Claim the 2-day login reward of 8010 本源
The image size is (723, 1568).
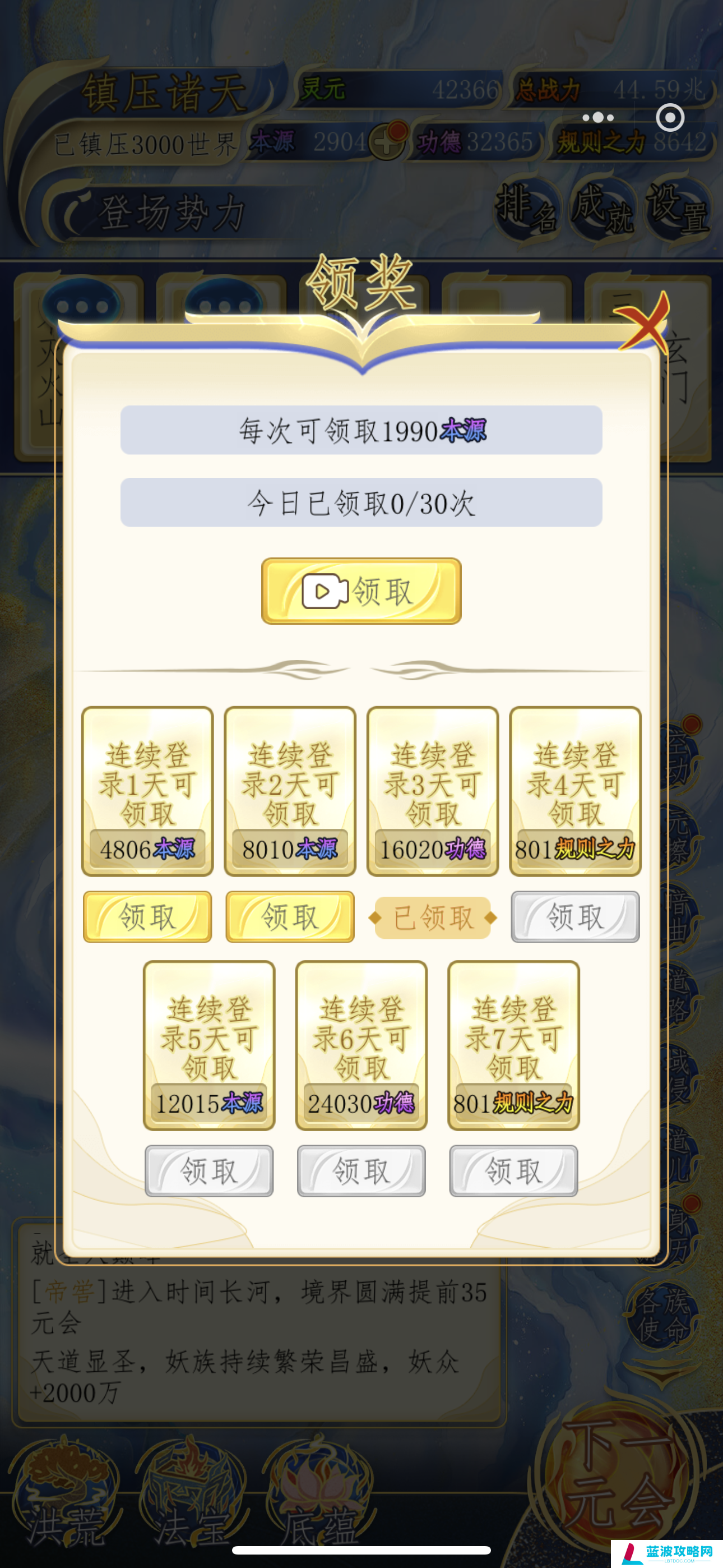tap(290, 917)
